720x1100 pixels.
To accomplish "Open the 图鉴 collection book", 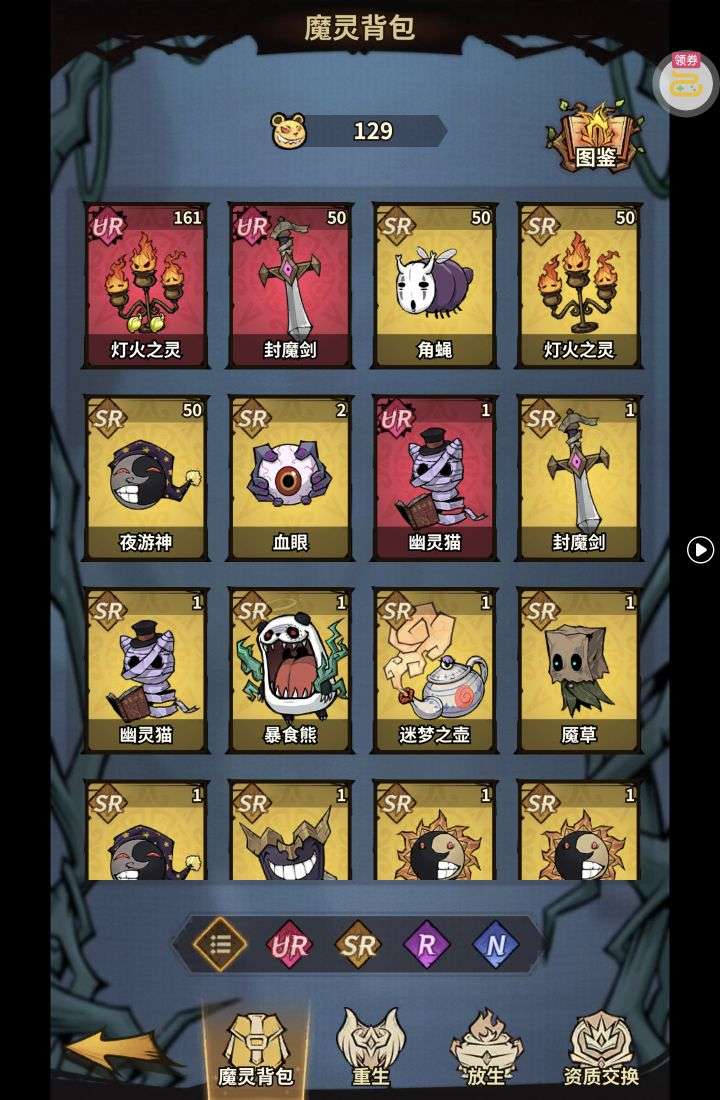I will (x=595, y=138).
